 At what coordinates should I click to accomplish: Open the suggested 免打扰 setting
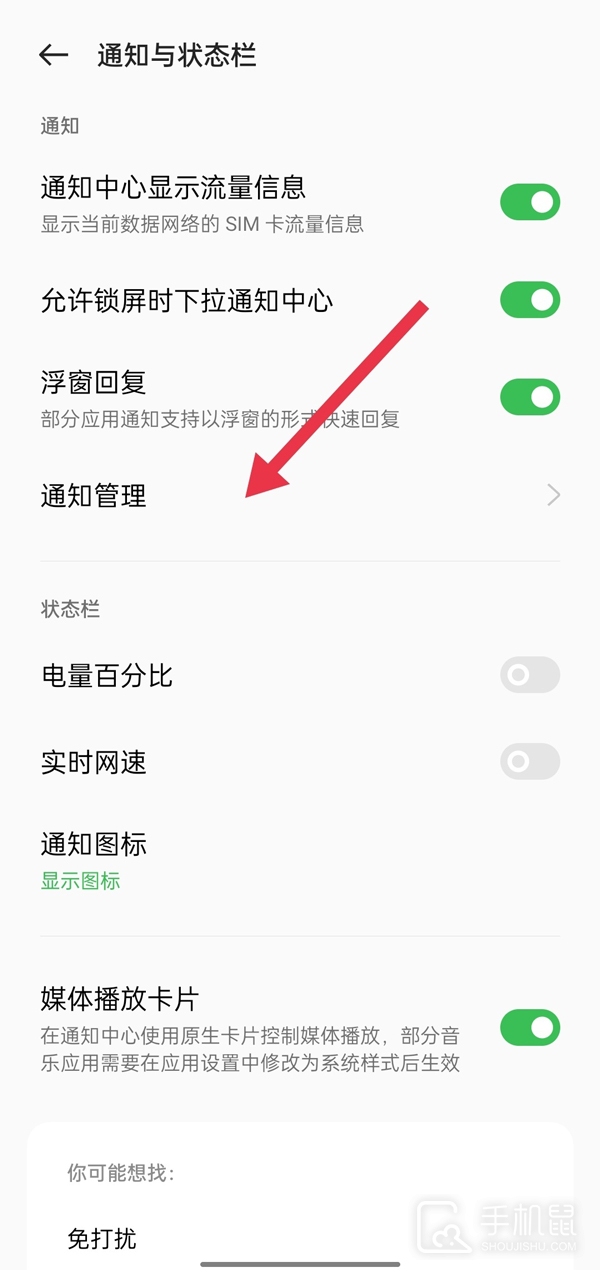[102, 1239]
